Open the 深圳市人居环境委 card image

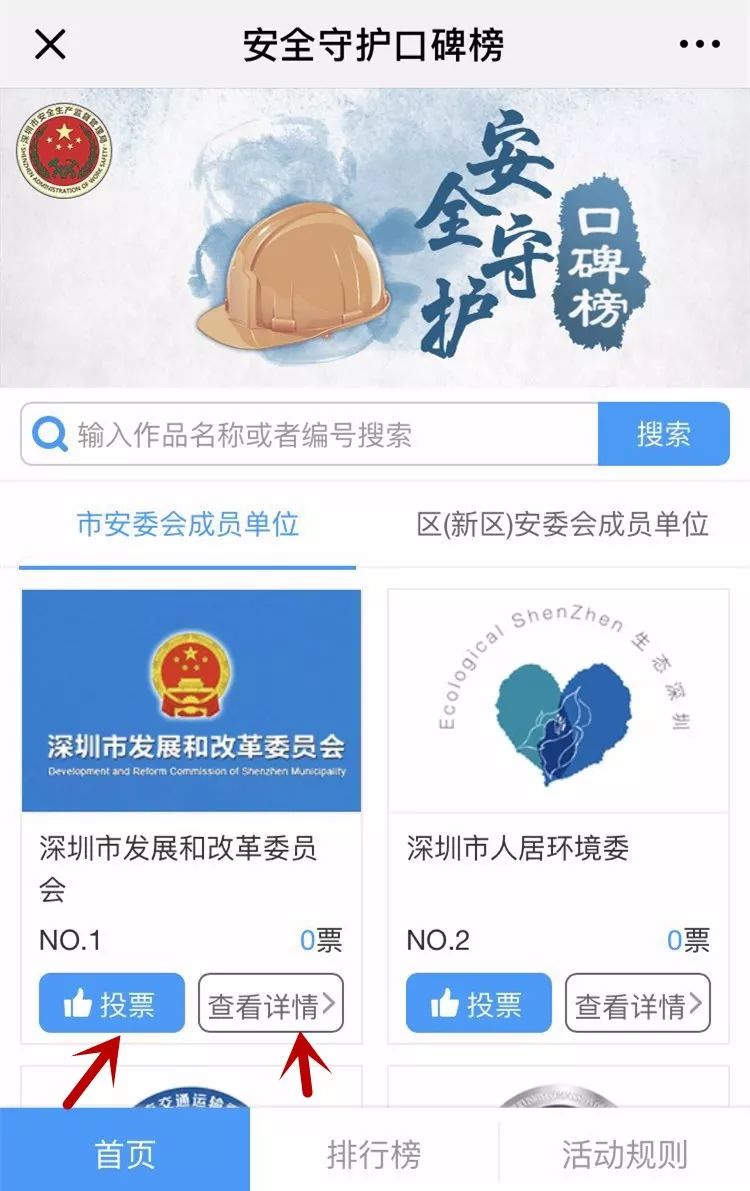(x=558, y=701)
